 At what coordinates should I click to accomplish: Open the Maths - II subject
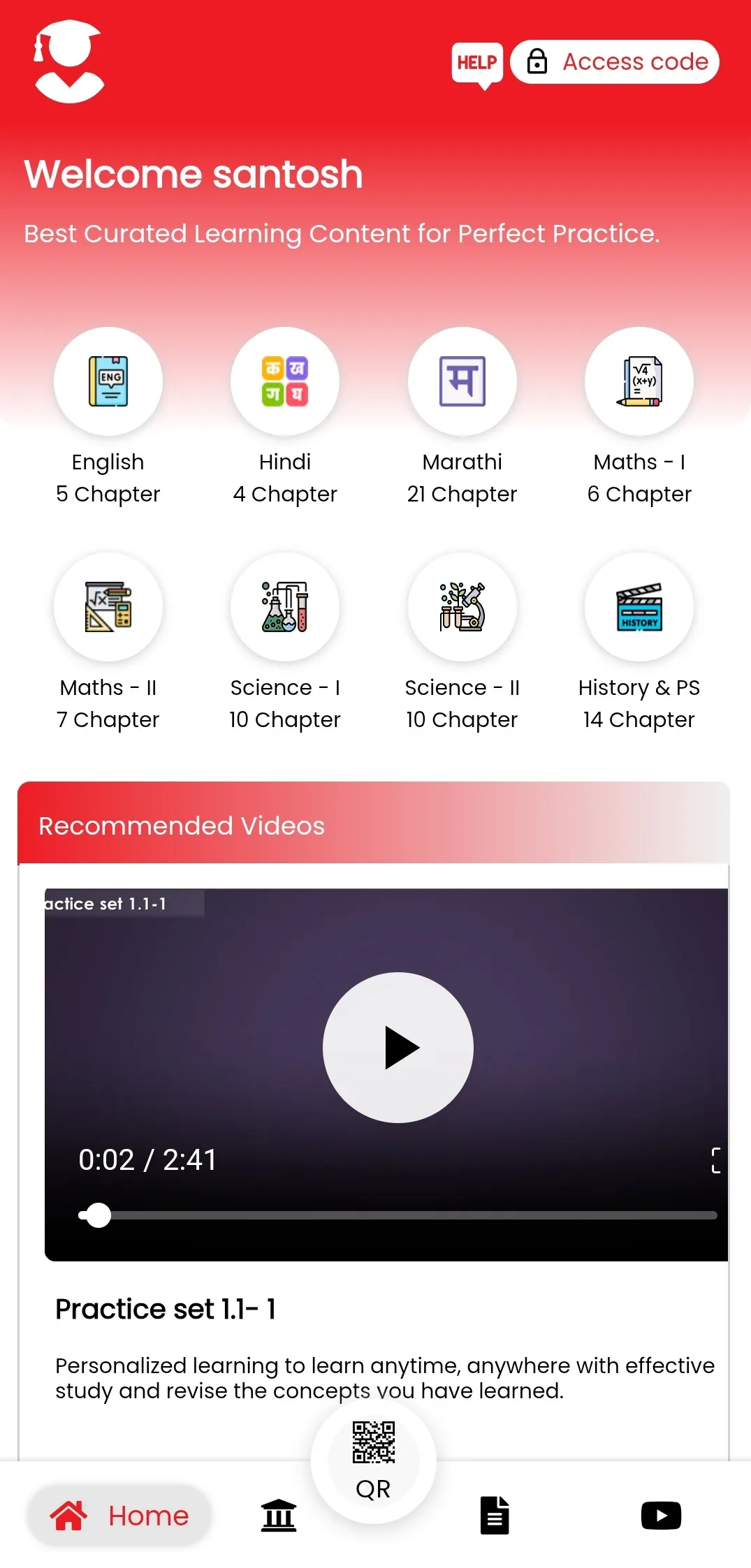[108, 607]
